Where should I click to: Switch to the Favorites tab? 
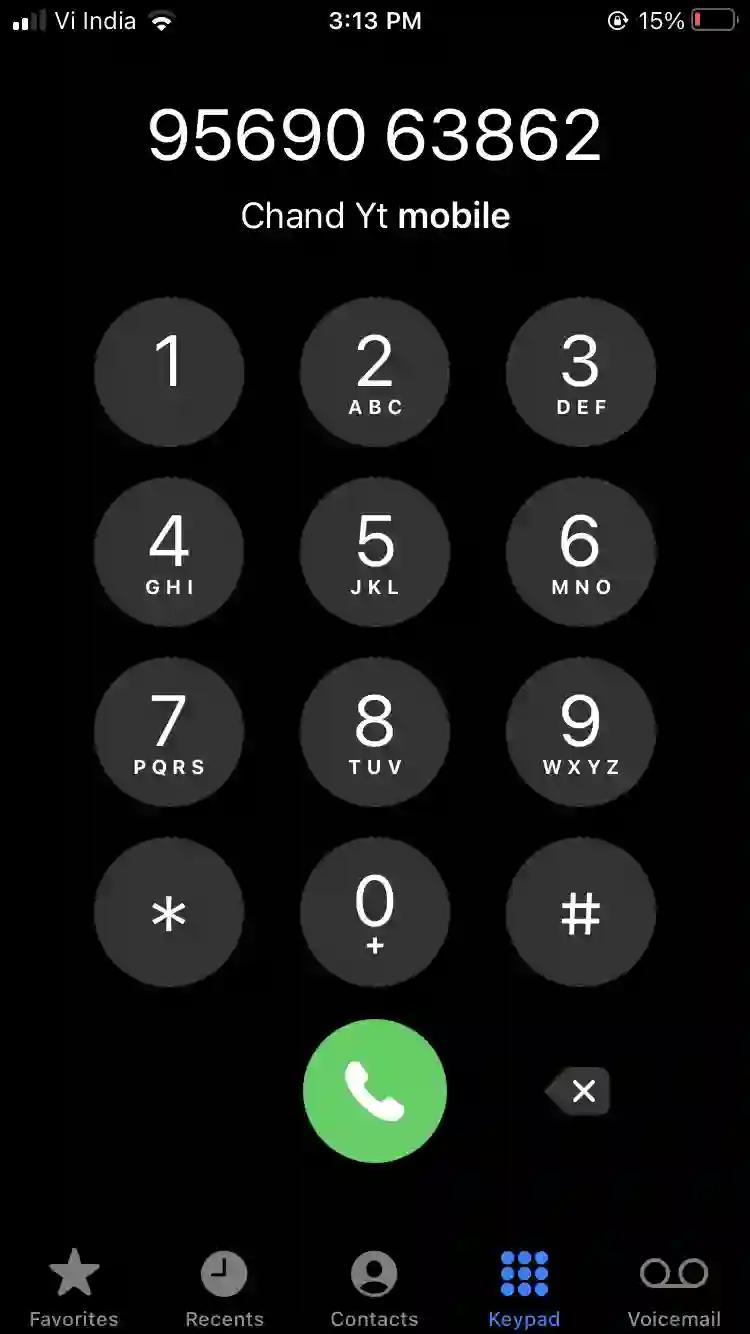pos(74,1288)
